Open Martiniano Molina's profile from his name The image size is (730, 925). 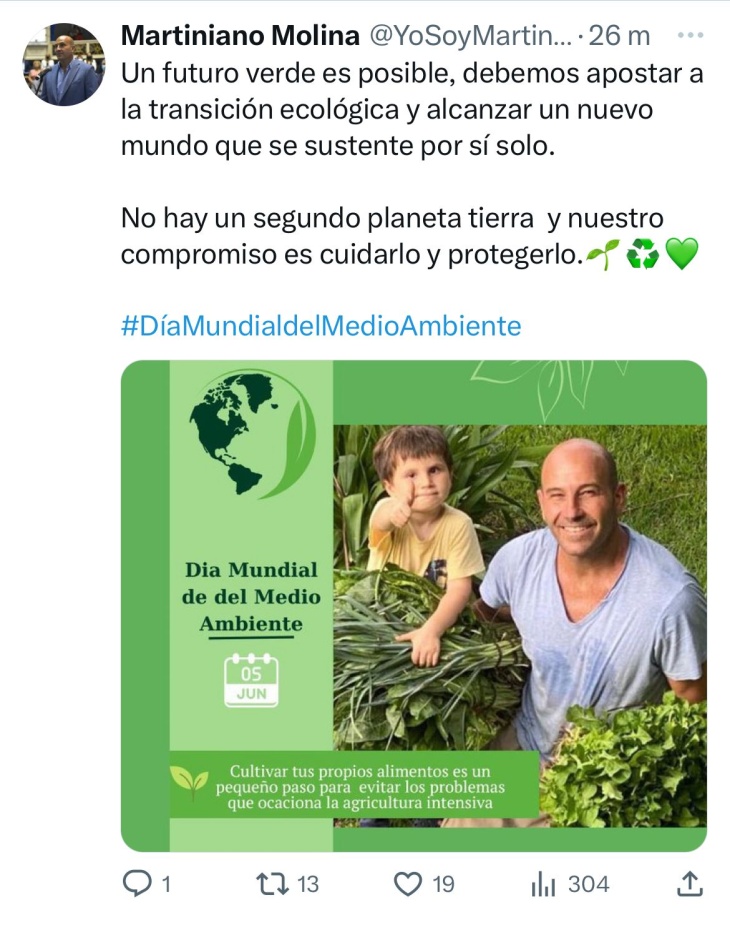[x=239, y=36]
